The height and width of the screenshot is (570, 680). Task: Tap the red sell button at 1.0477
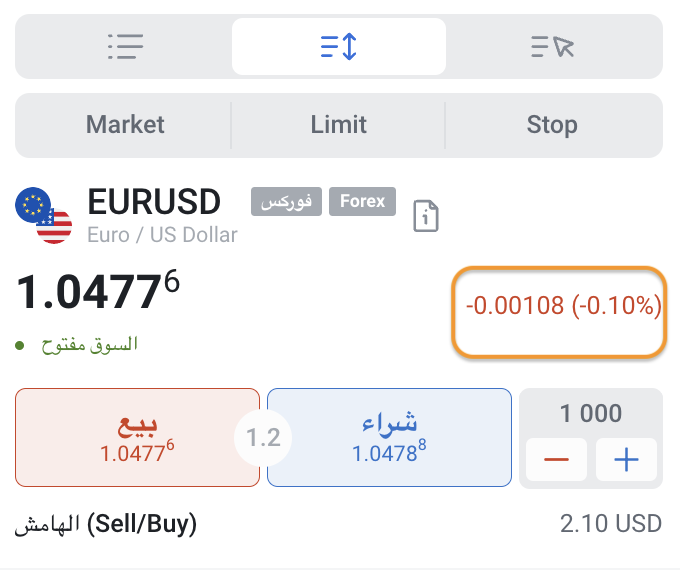[x=137, y=438]
